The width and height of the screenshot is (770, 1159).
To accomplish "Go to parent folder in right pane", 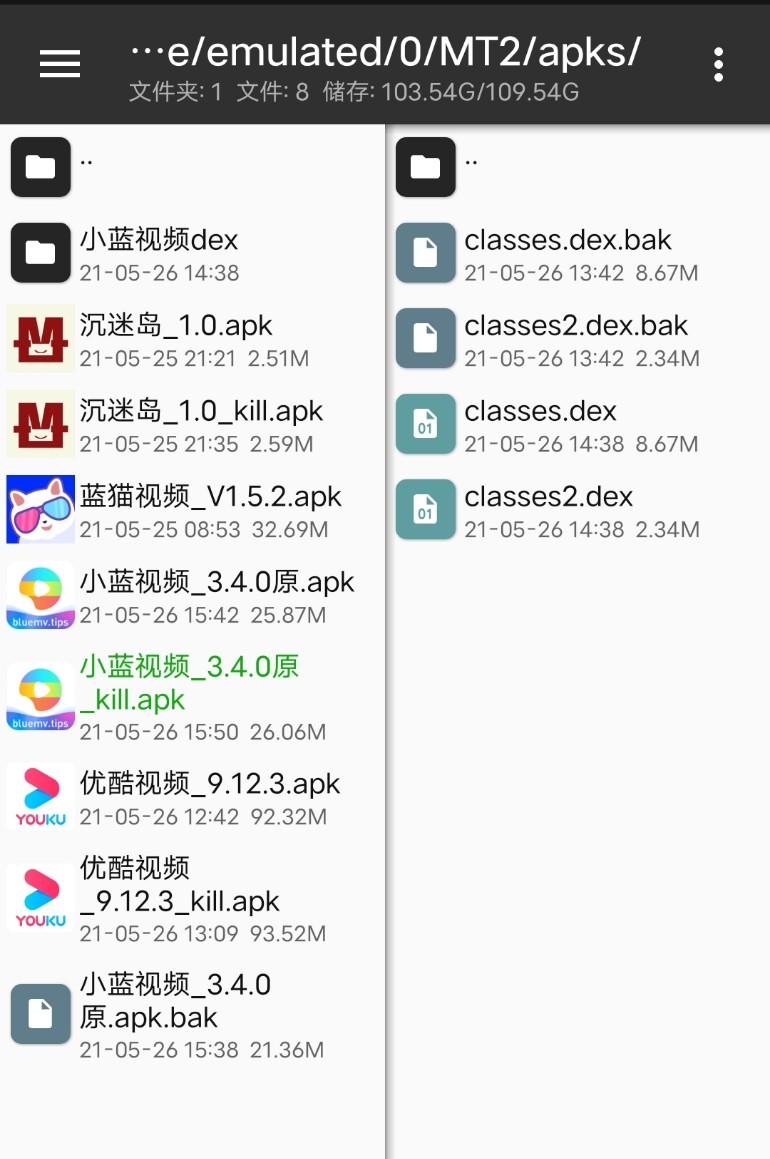I will click(x=426, y=167).
